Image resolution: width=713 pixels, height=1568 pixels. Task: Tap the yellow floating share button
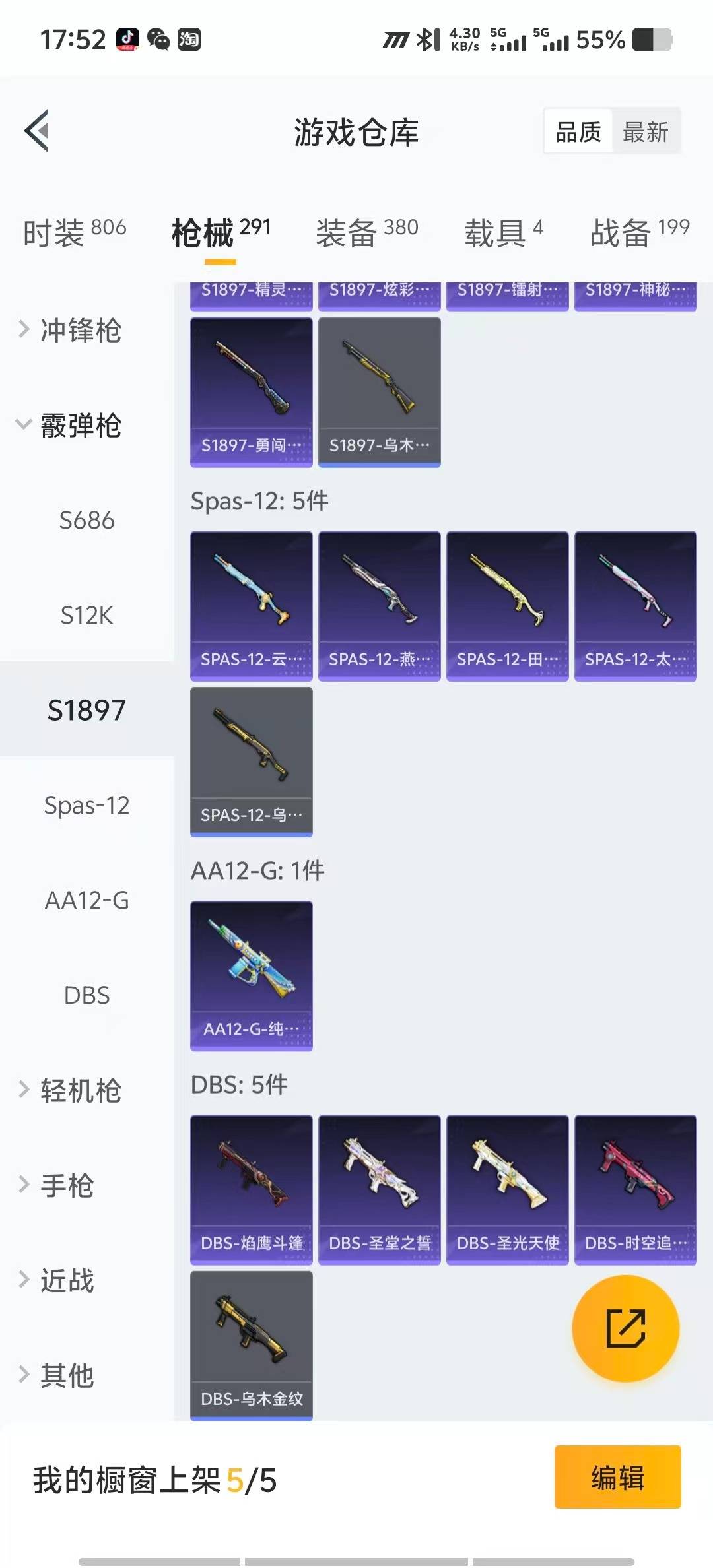pyautogui.click(x=625, y=1328)
